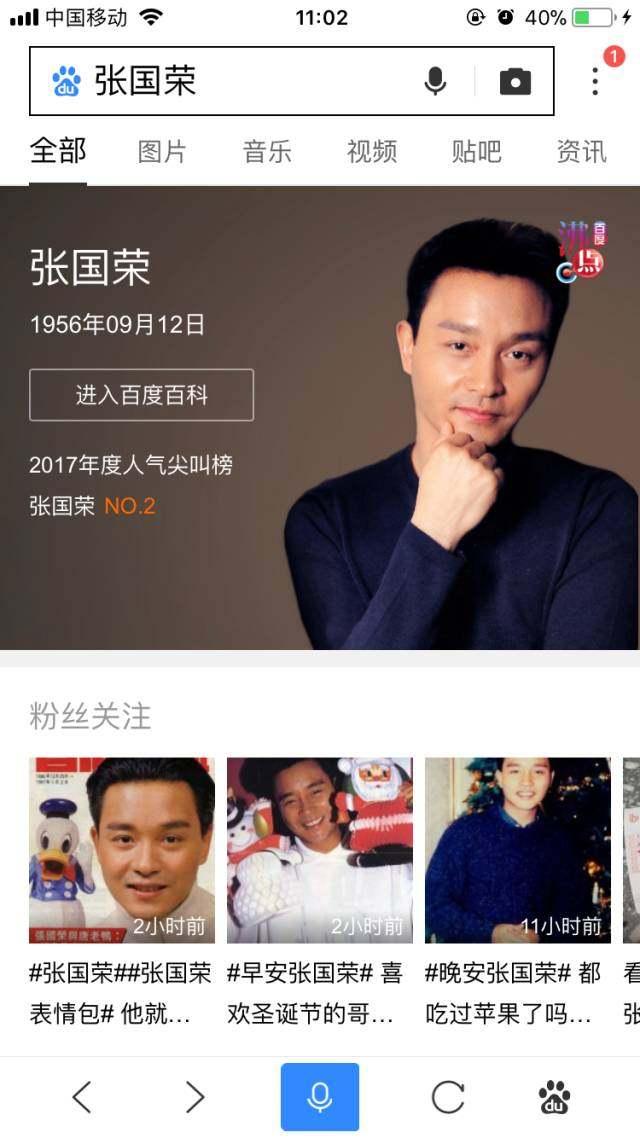Open camera image search
The image size is (640, 1138).
(x=515, y=81)
